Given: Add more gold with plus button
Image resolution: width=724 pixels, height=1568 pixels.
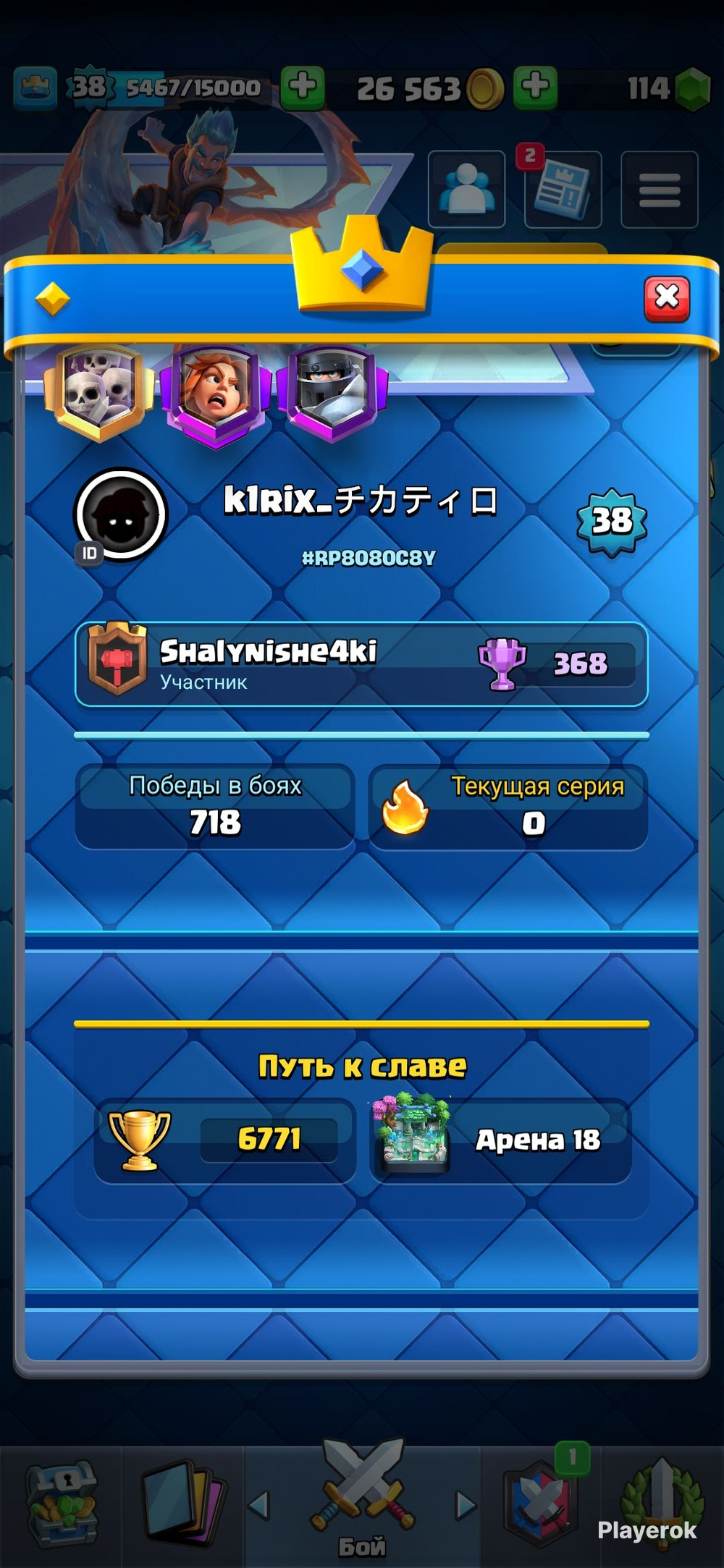Looking at the screenshot, I should [535, 88].
